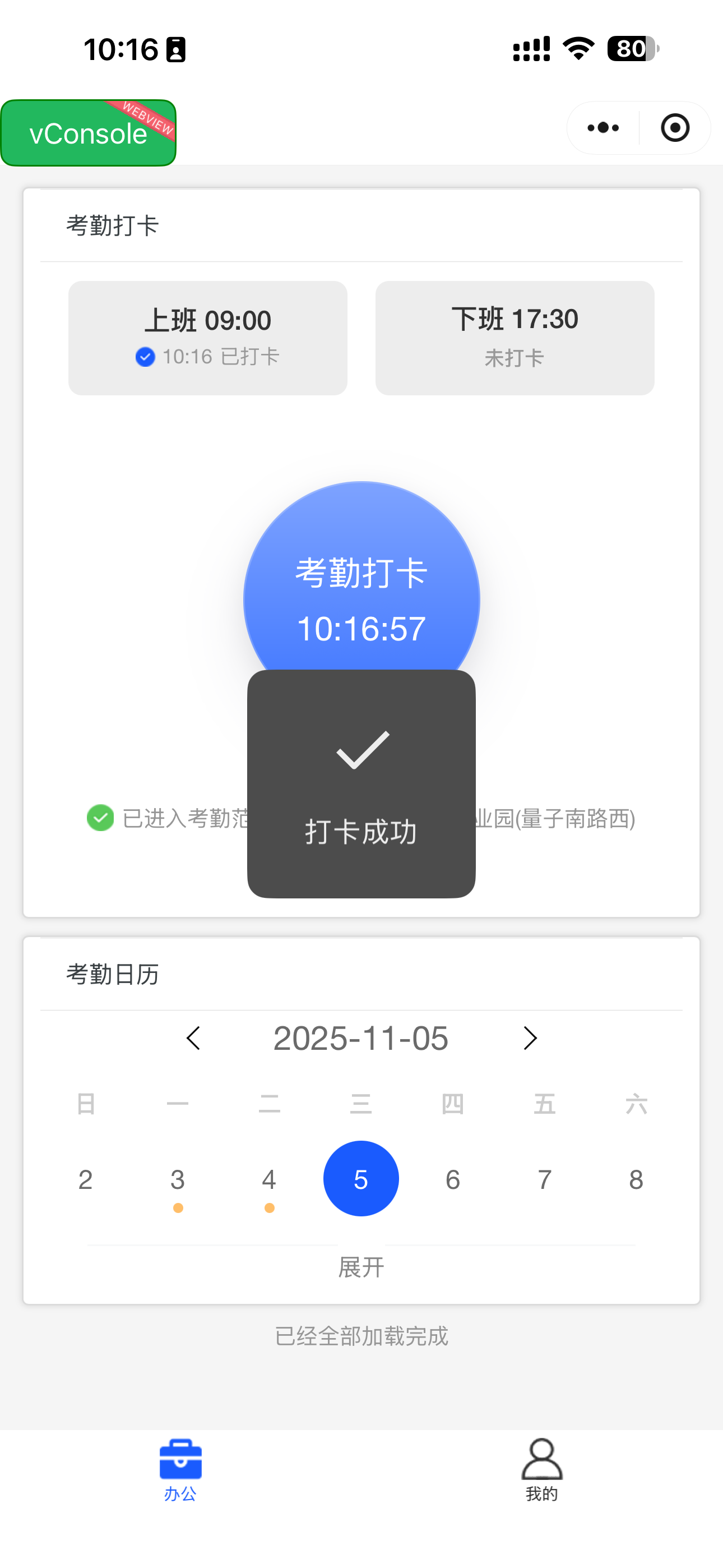The height and width of the screenshot is (1568, 723).
Task: Close the mini program via the circle icon
Action: click(675, 128)
